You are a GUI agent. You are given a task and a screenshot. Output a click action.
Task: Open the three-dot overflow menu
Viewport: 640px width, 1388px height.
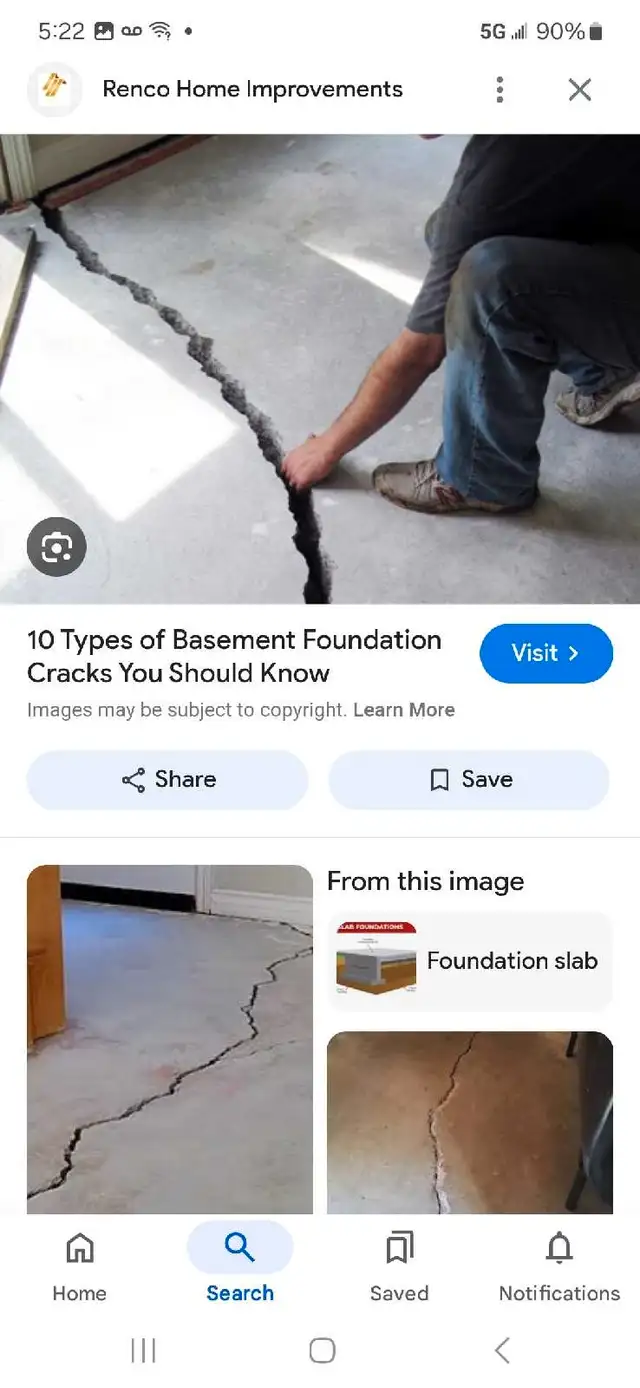[500, 90]
